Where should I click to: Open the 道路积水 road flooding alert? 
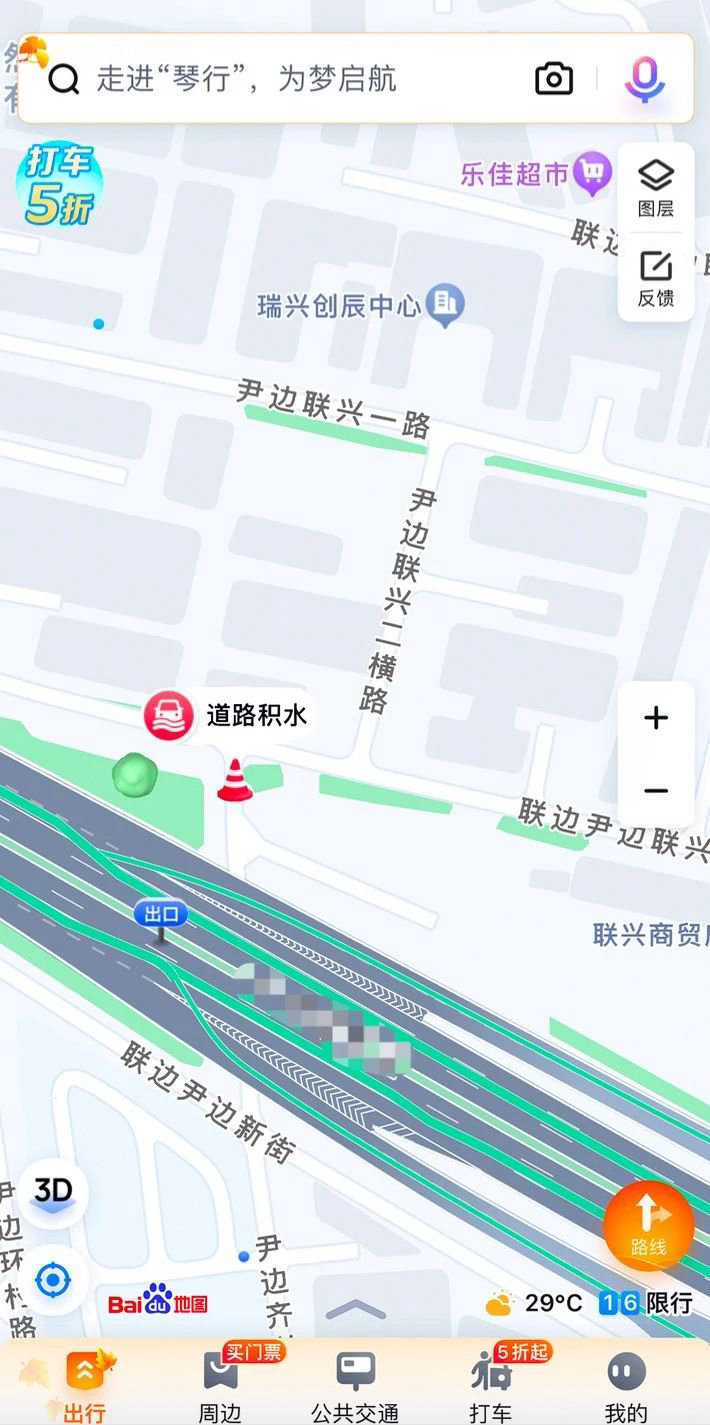[x=228, y=716]
